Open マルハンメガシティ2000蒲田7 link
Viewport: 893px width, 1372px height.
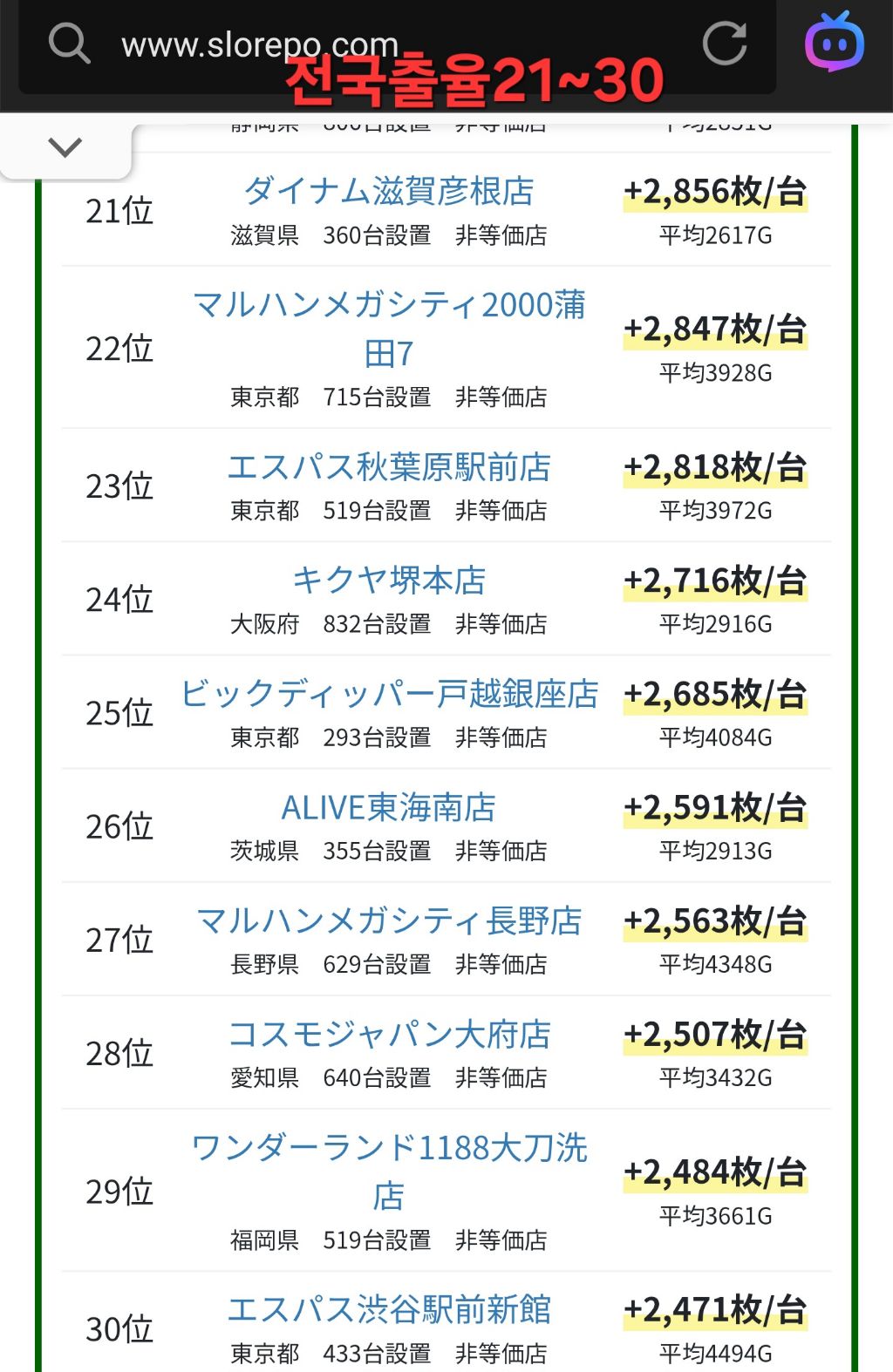[x=389, y=329]
